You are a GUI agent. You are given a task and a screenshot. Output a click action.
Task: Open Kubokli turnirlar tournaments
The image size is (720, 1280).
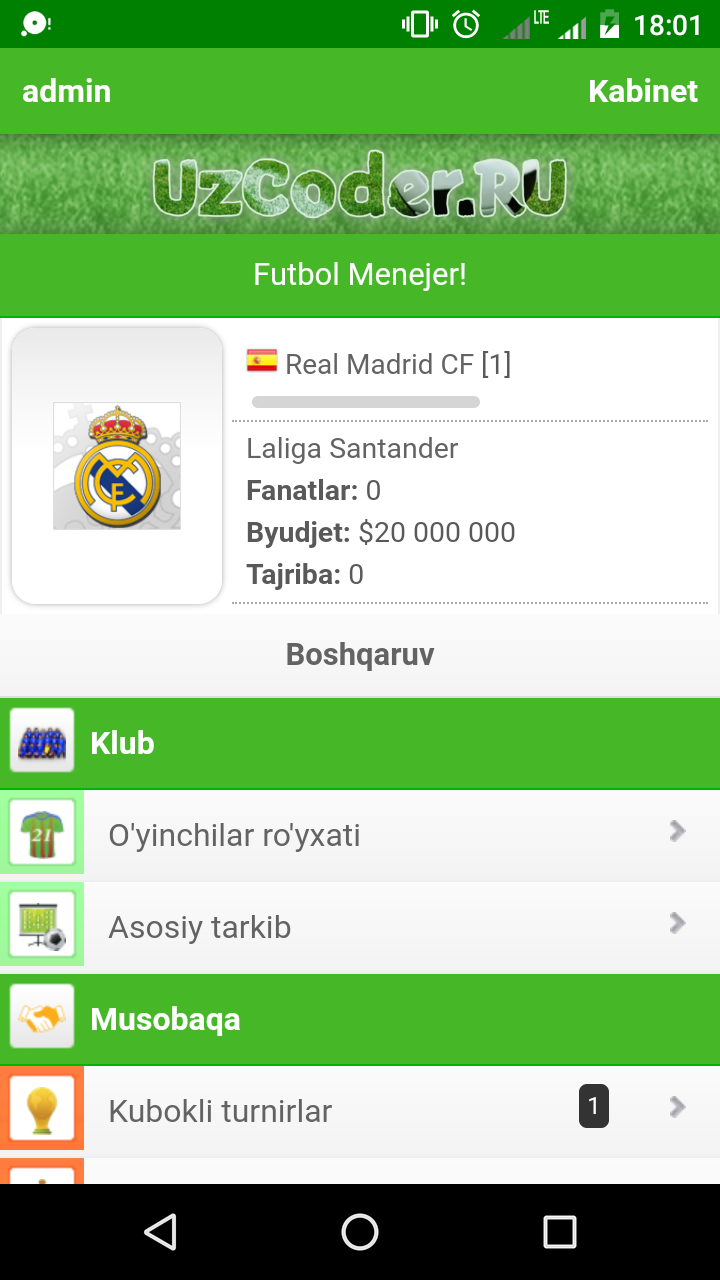pyautogui.click(x=360, y=1110)
